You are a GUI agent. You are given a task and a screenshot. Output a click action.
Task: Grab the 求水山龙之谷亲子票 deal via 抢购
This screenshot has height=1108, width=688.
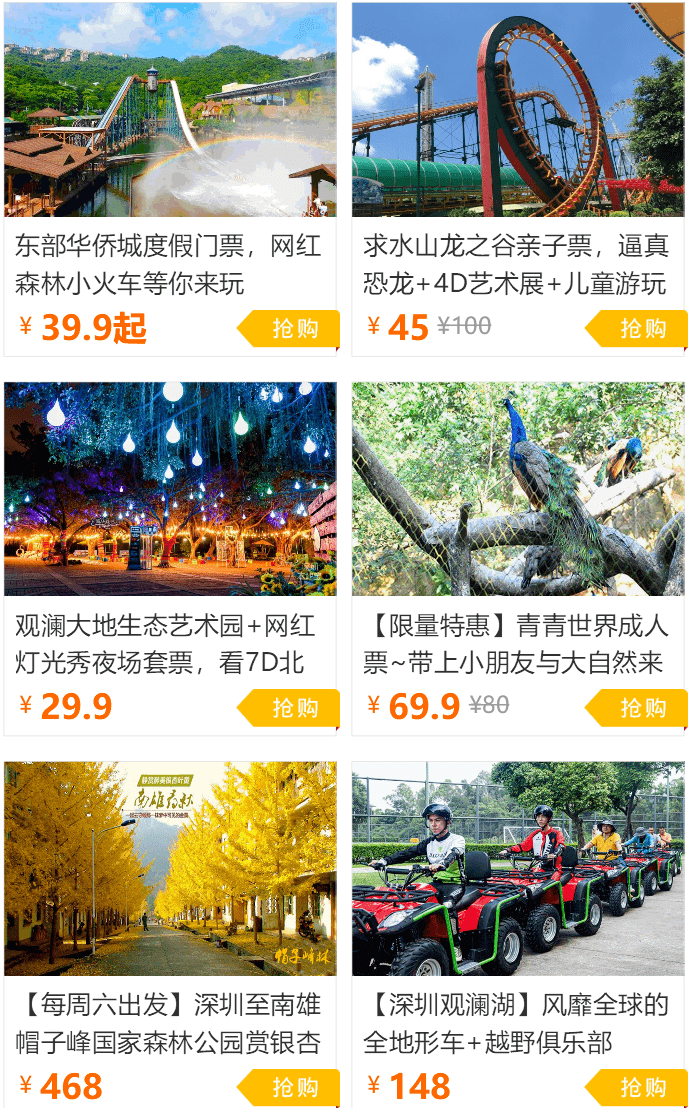(639, 329)
